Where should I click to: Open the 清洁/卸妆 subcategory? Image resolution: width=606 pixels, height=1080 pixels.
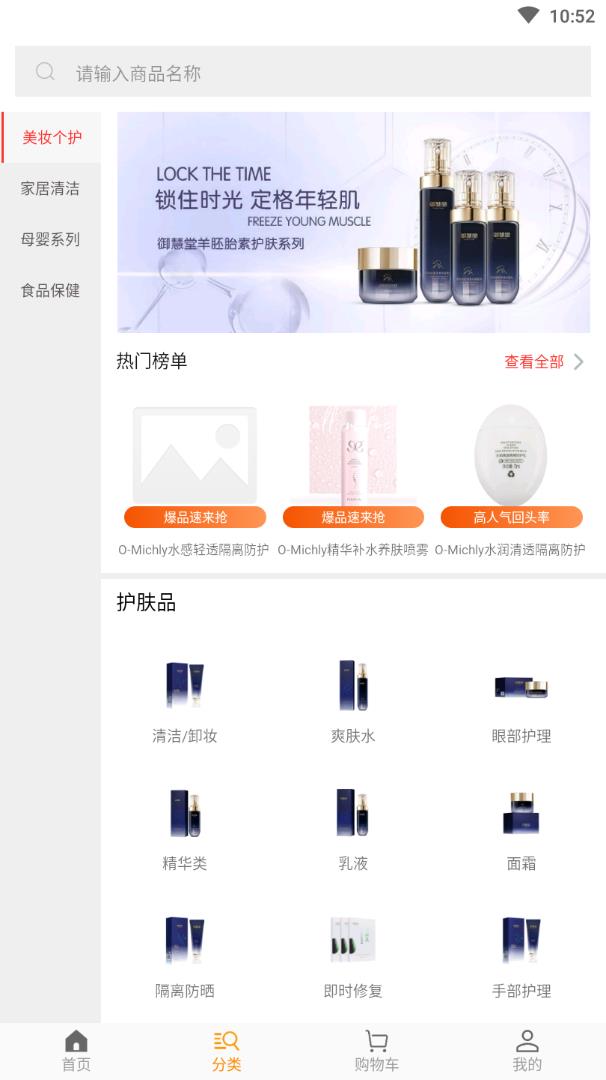[184, 700]
